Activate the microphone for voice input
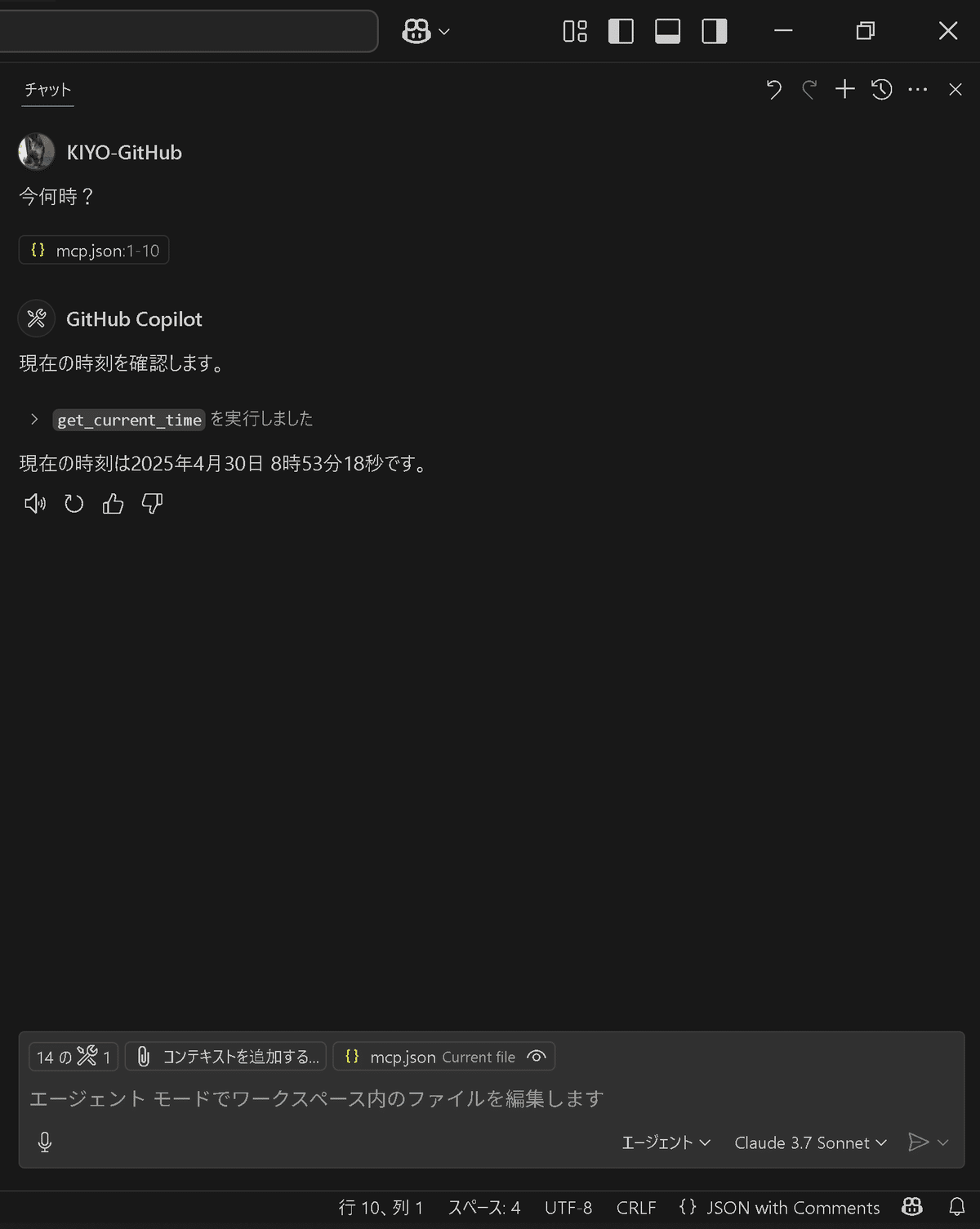Viewport: 980px width, 1229px height. [x=44, y=1142]
